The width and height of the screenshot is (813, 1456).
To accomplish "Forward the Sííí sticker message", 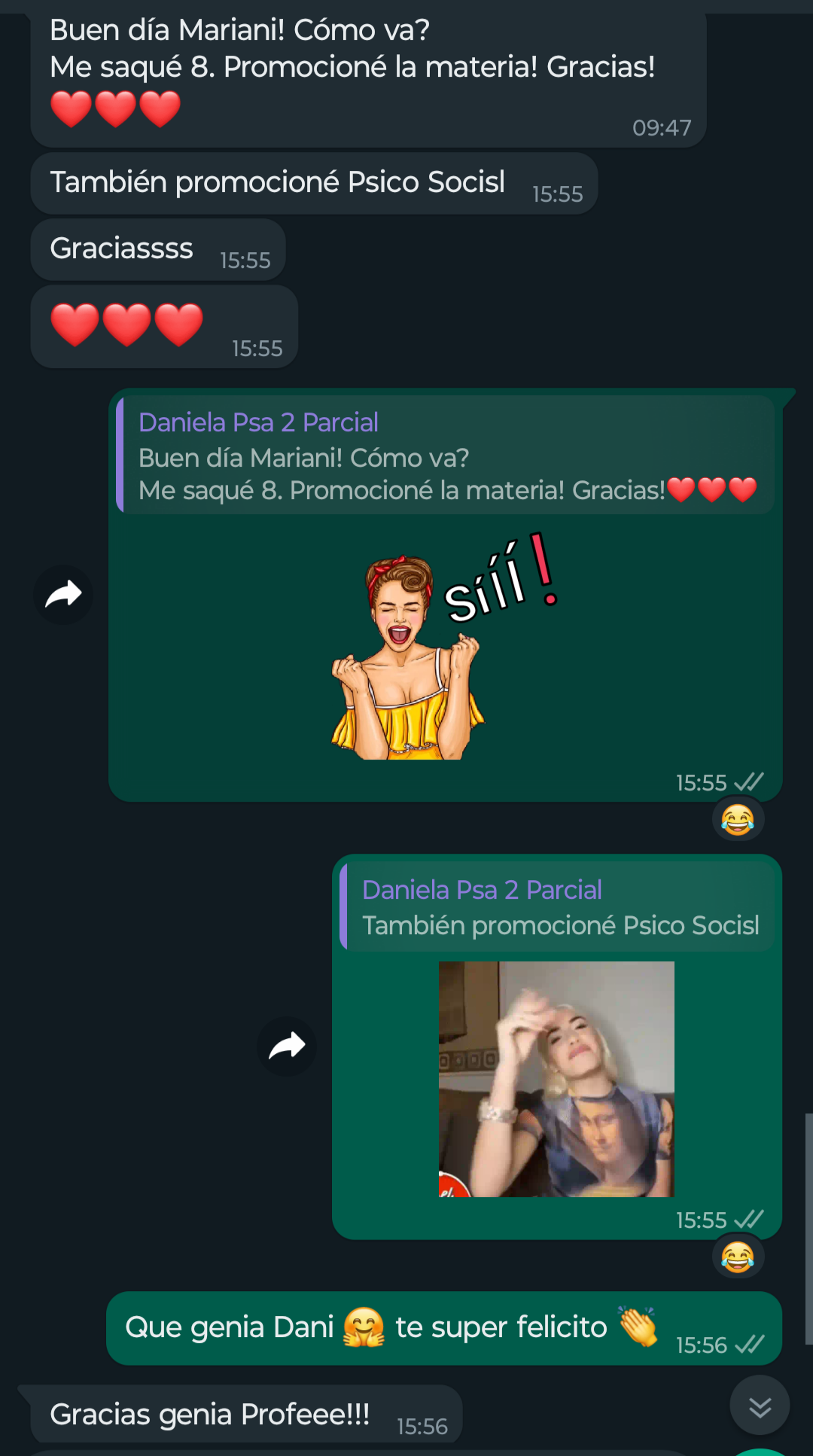I will pos(63,595).
